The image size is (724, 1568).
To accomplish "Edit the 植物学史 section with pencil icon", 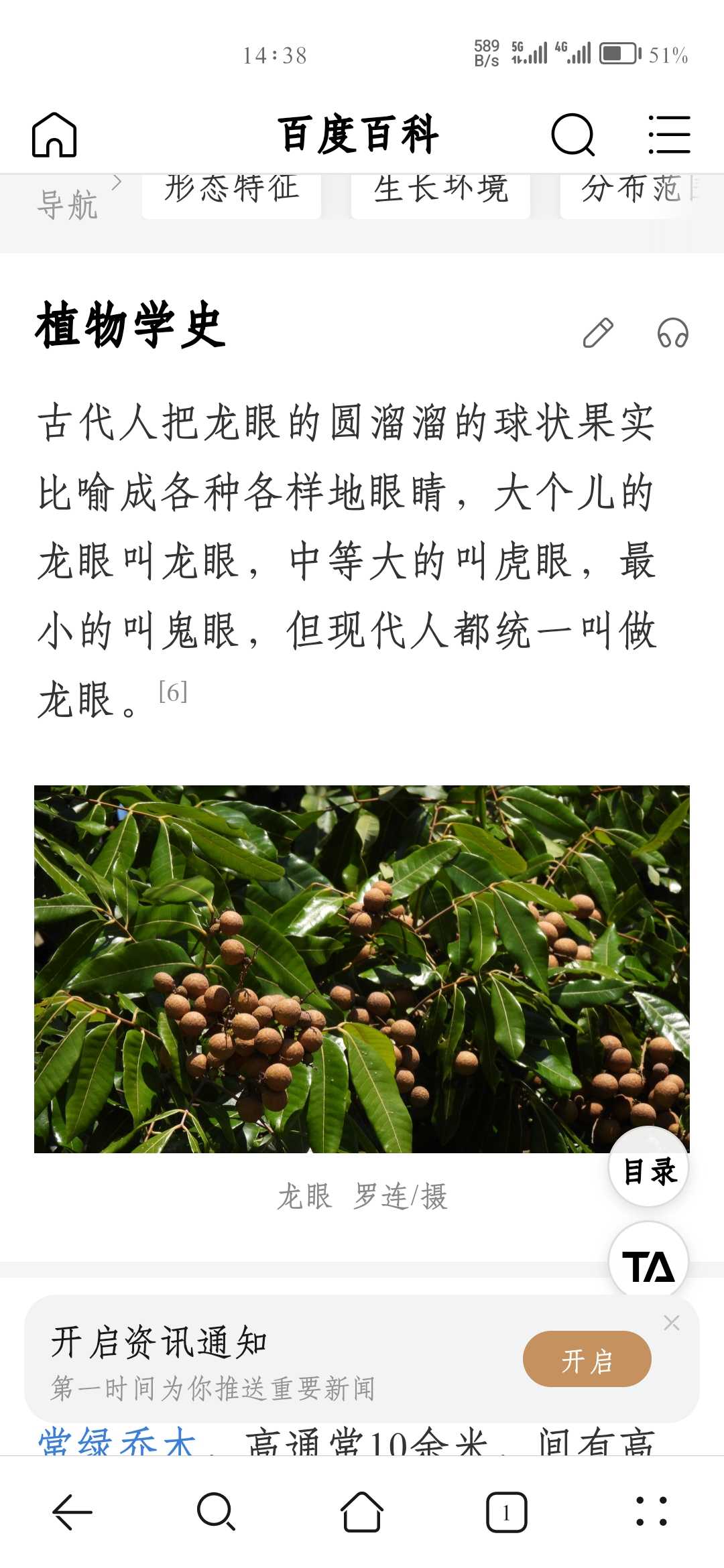I will 598,332.
